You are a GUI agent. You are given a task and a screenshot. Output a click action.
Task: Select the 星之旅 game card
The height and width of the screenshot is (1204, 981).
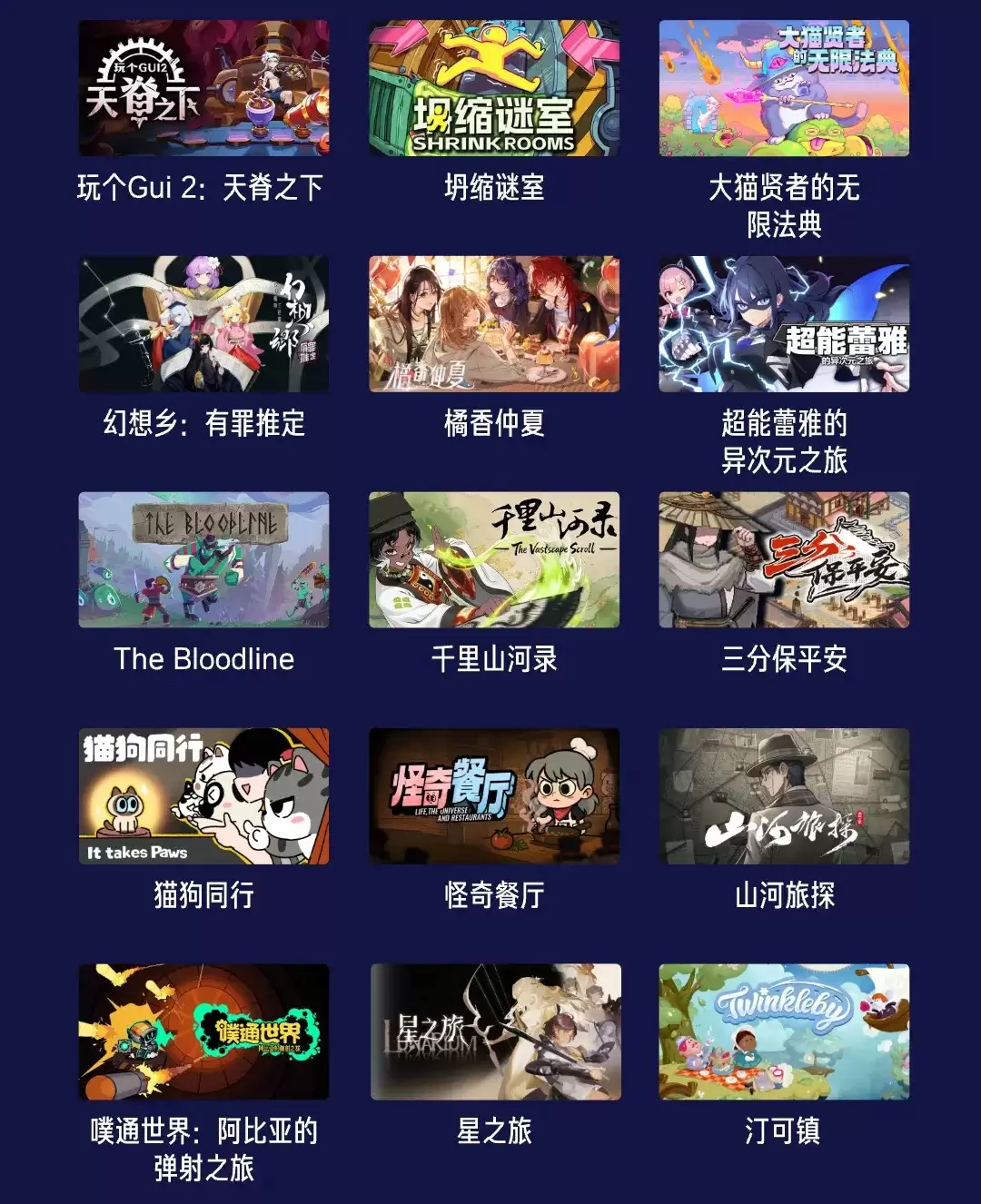(x=495, y=1031)
